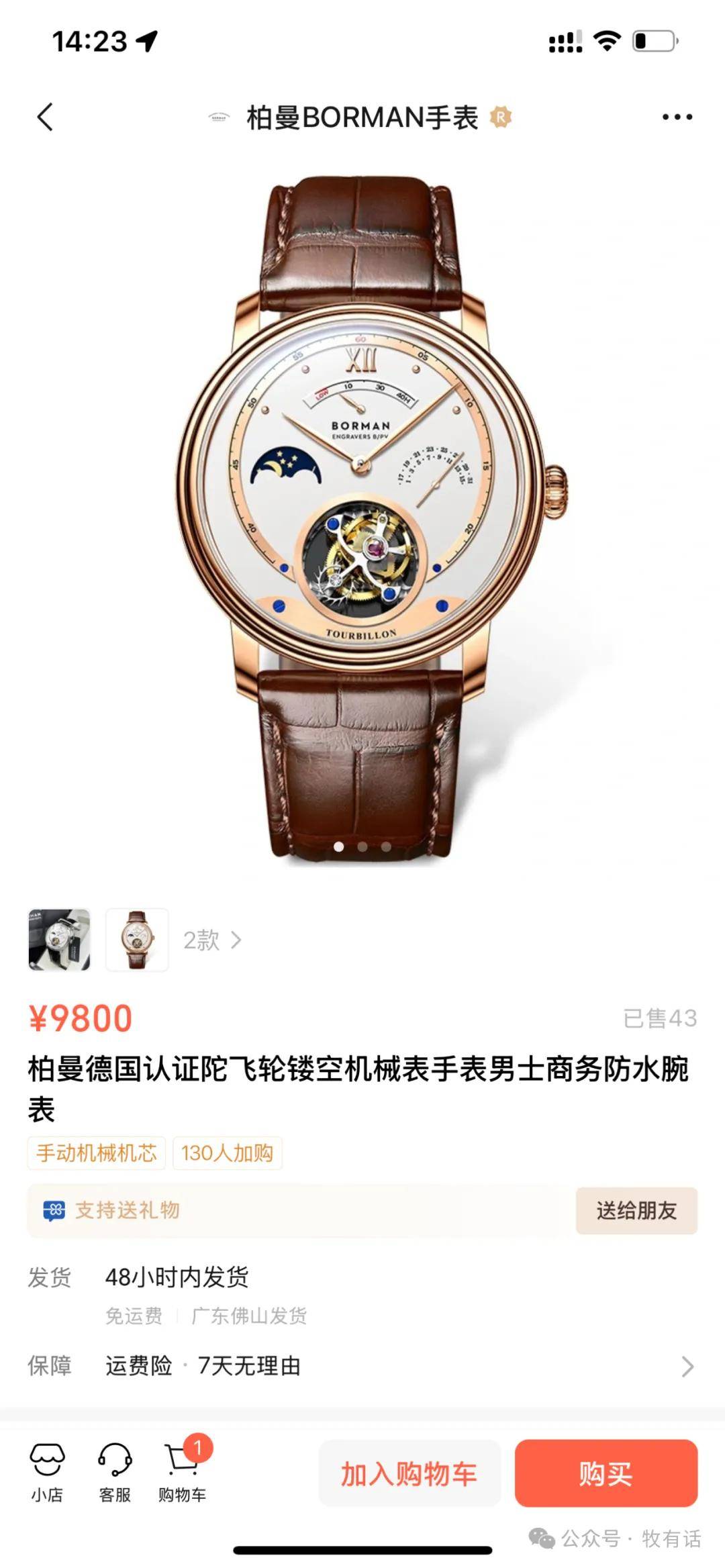Tap 加入购物车 to add to cart
The width and height of the screenshot is (725, 1568).
(x=409, y=1473)
